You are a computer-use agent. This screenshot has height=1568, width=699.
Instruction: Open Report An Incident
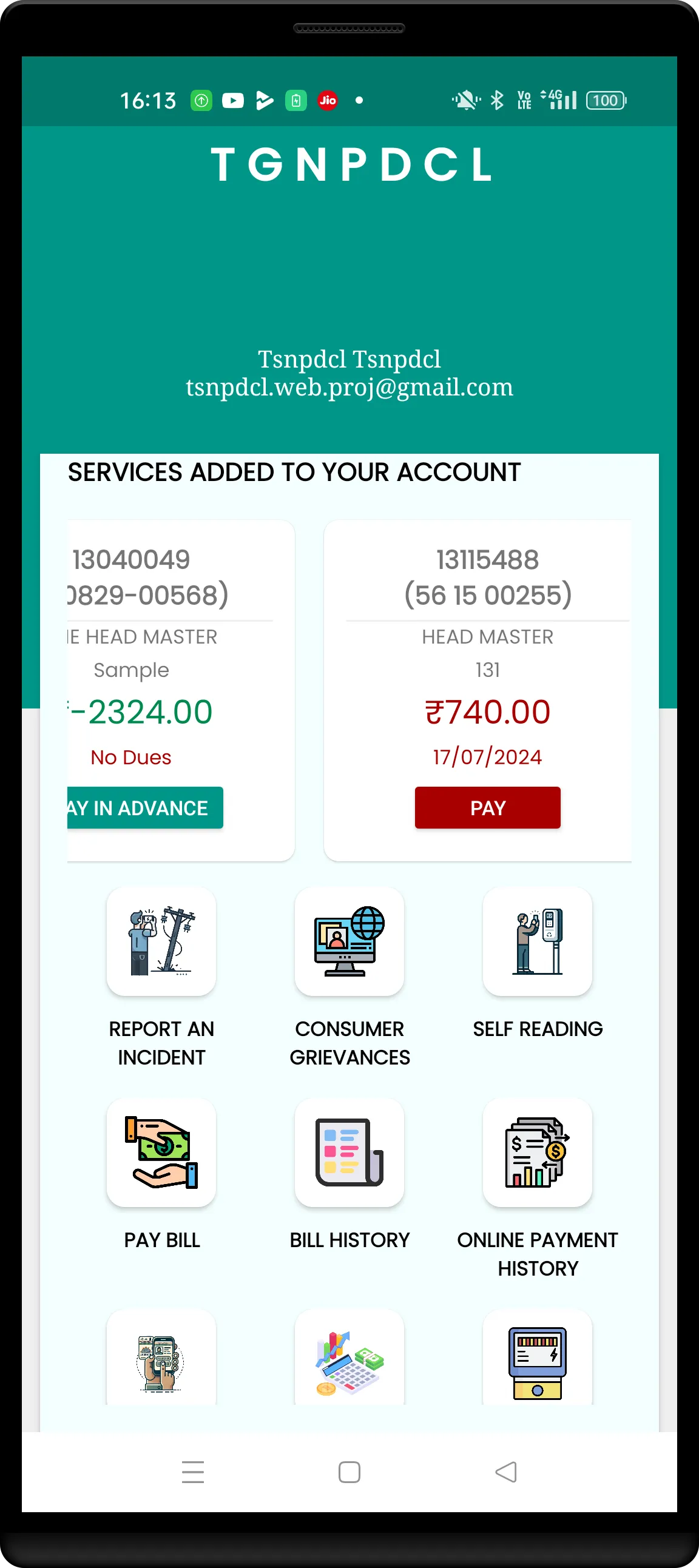161,941
